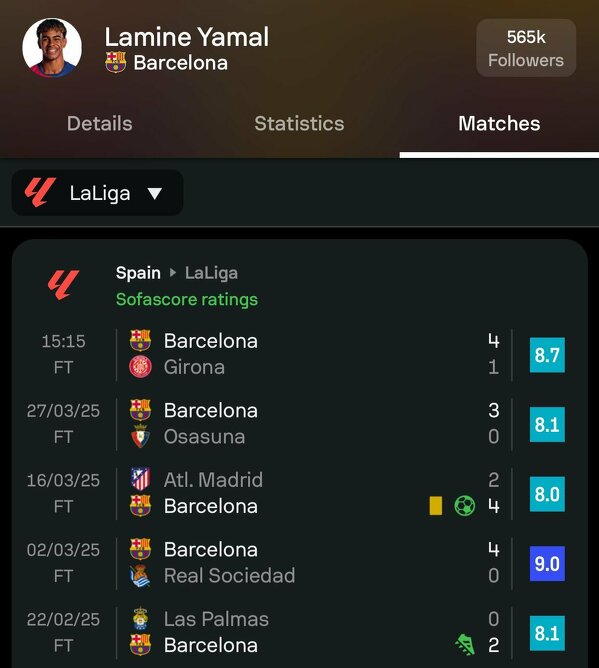Switch to the Statistics tab
Screen dimensions: 599x668
[299, 124]
